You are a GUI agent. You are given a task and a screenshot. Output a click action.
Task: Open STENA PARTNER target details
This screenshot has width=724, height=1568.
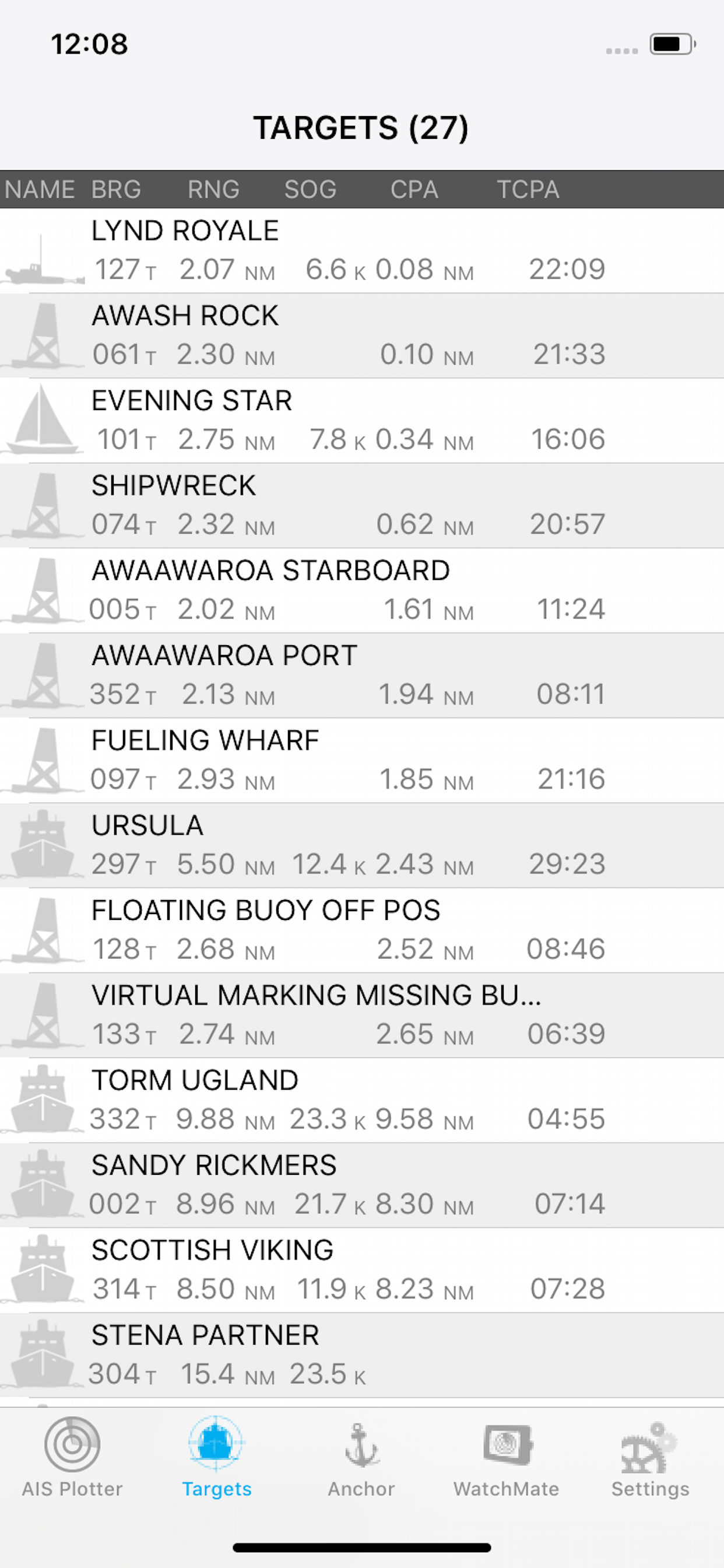(362, 1355)
